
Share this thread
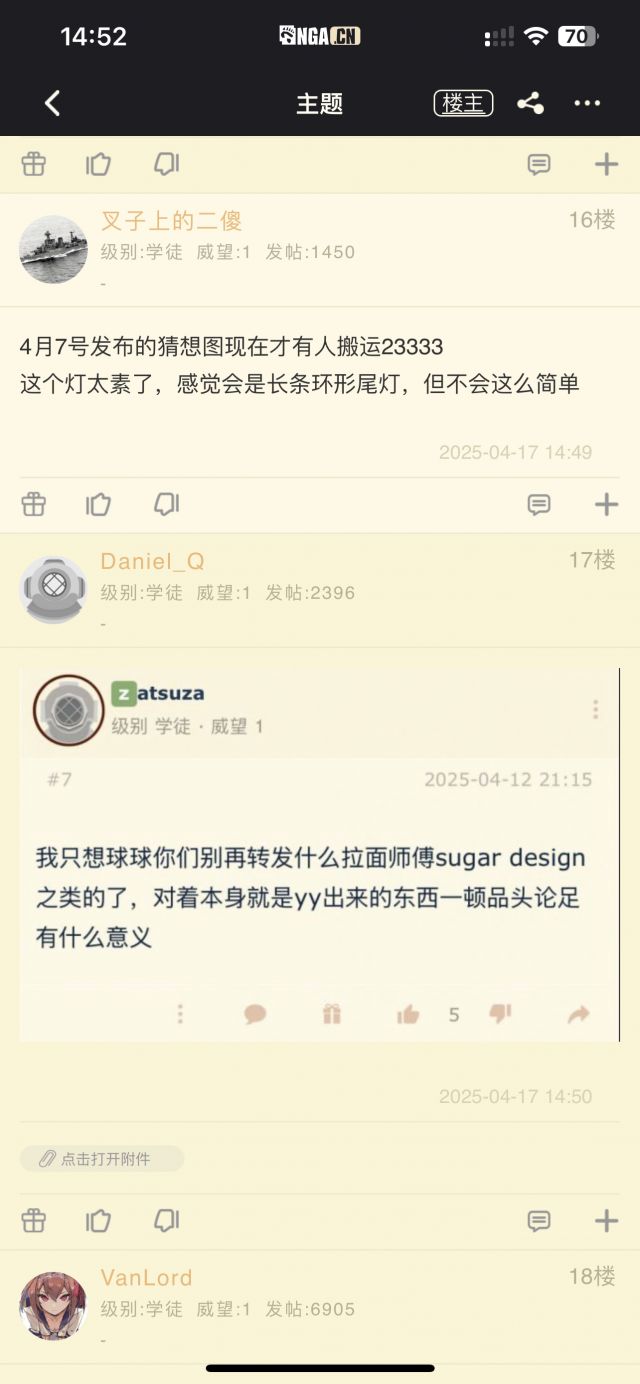pyautogui.click(x=530, y=103)
